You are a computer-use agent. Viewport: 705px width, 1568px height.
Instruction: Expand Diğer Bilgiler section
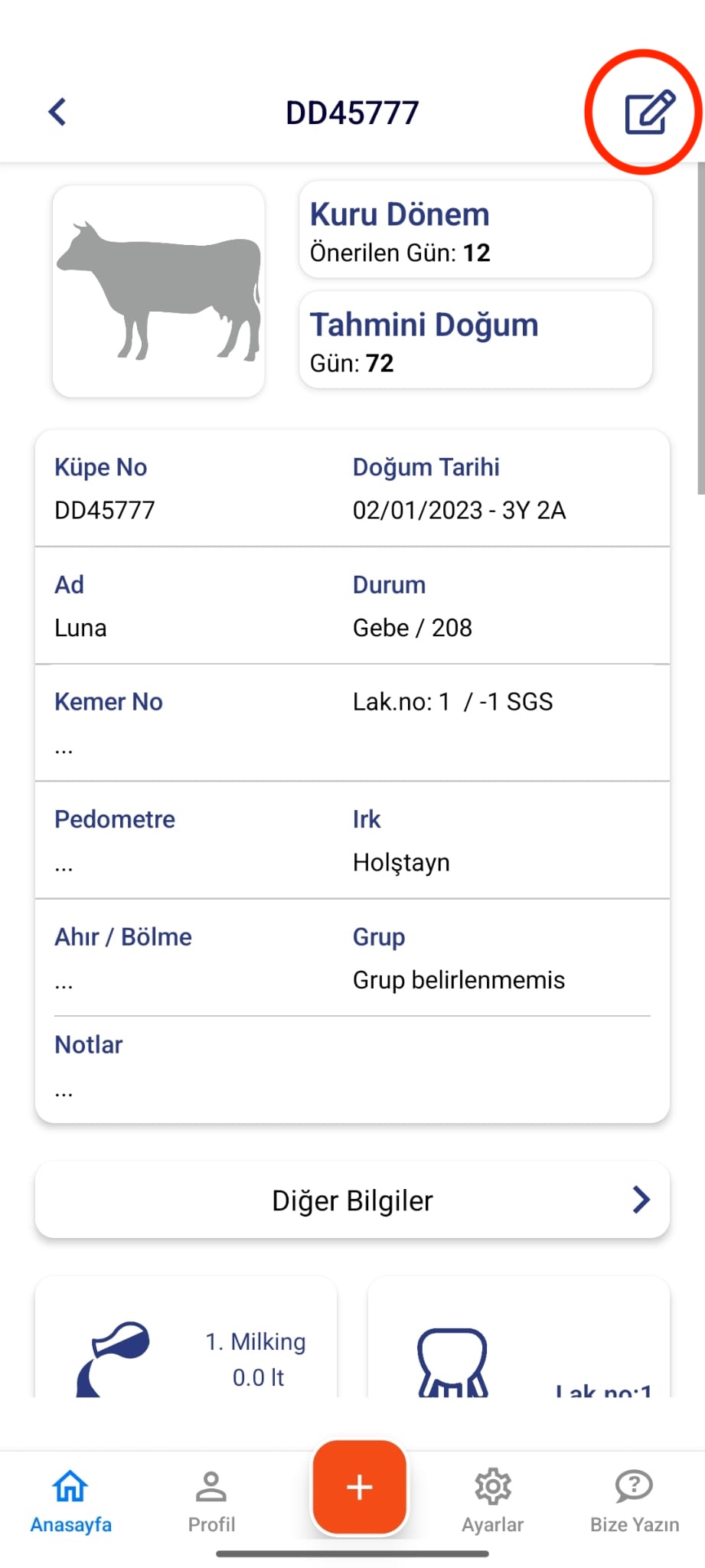click(352, 1200)
